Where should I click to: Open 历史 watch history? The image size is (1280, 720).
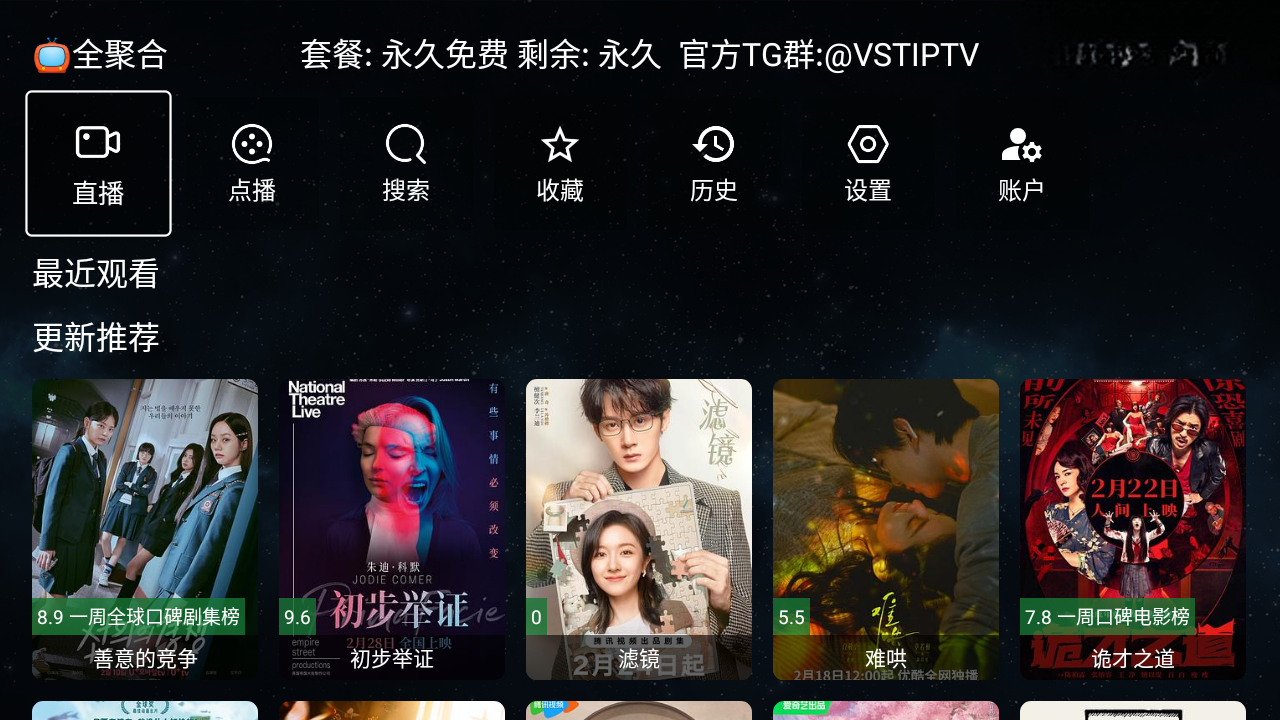tap(714, 164)
